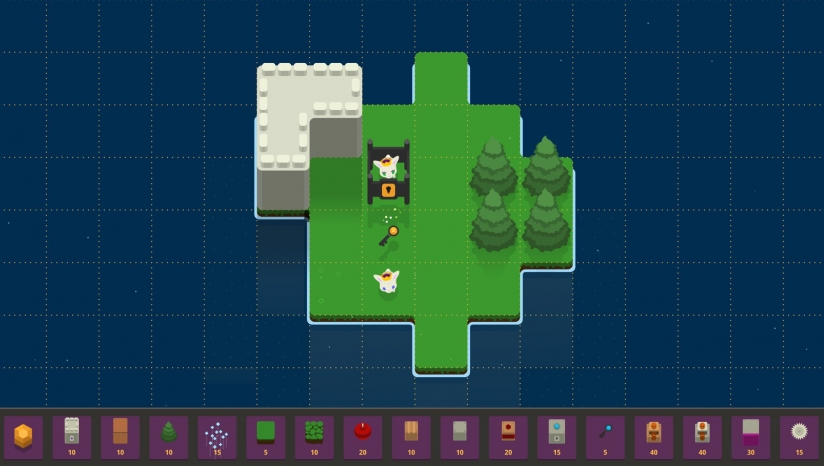Select the wooden crate block
824x466 pixels.
(x=411, y=437)
